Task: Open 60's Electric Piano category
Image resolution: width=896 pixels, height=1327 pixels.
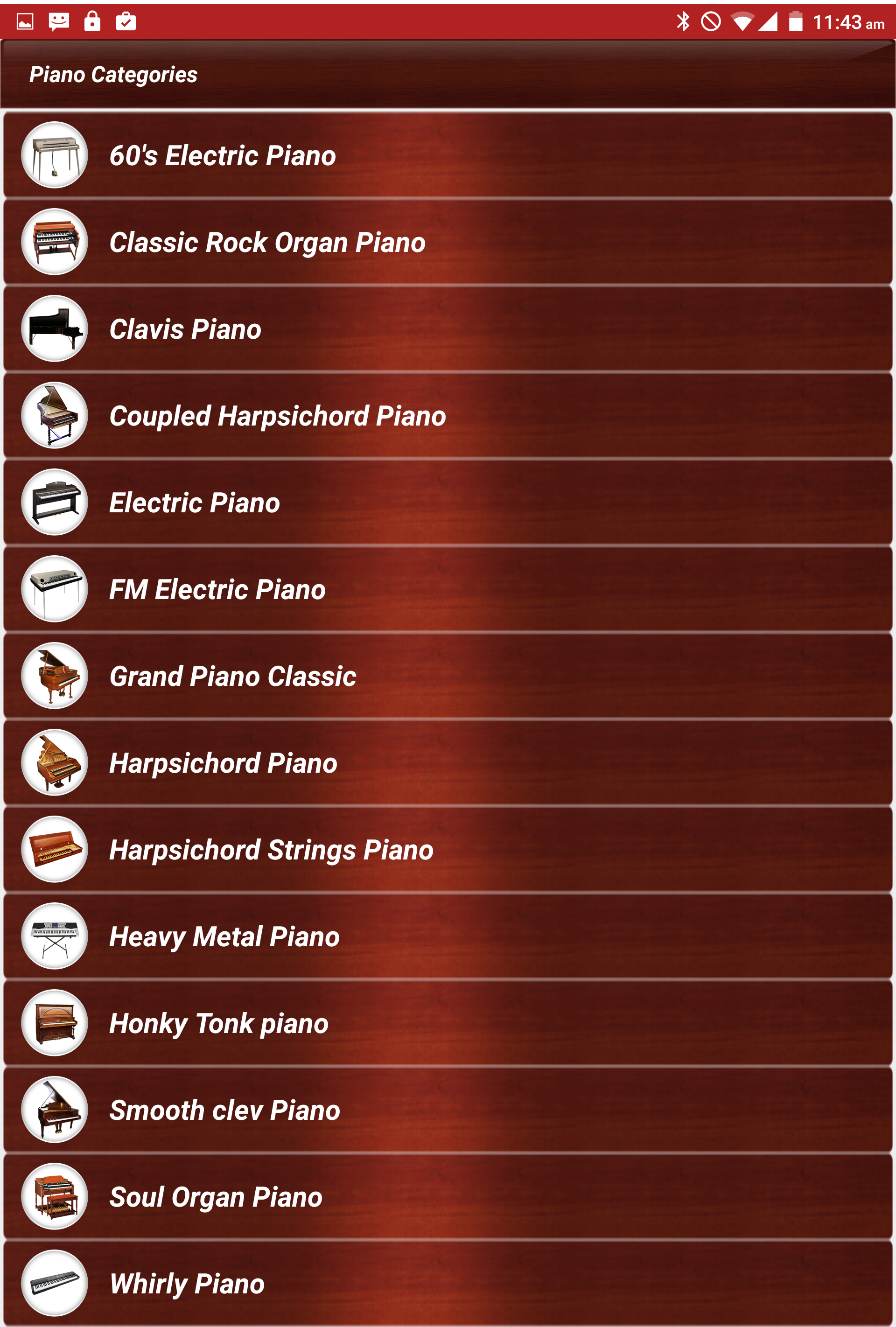Action: 448,155
